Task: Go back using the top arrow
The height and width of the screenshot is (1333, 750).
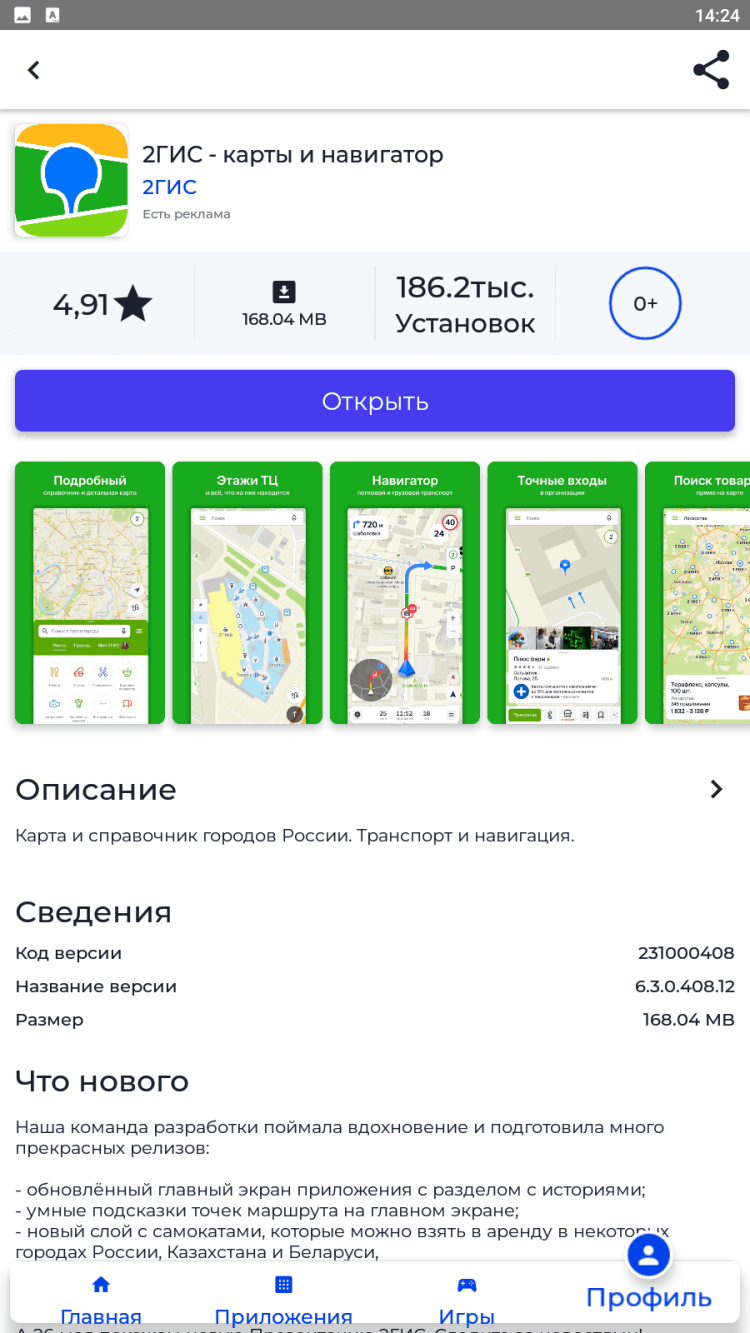Action: coord(34,70)
